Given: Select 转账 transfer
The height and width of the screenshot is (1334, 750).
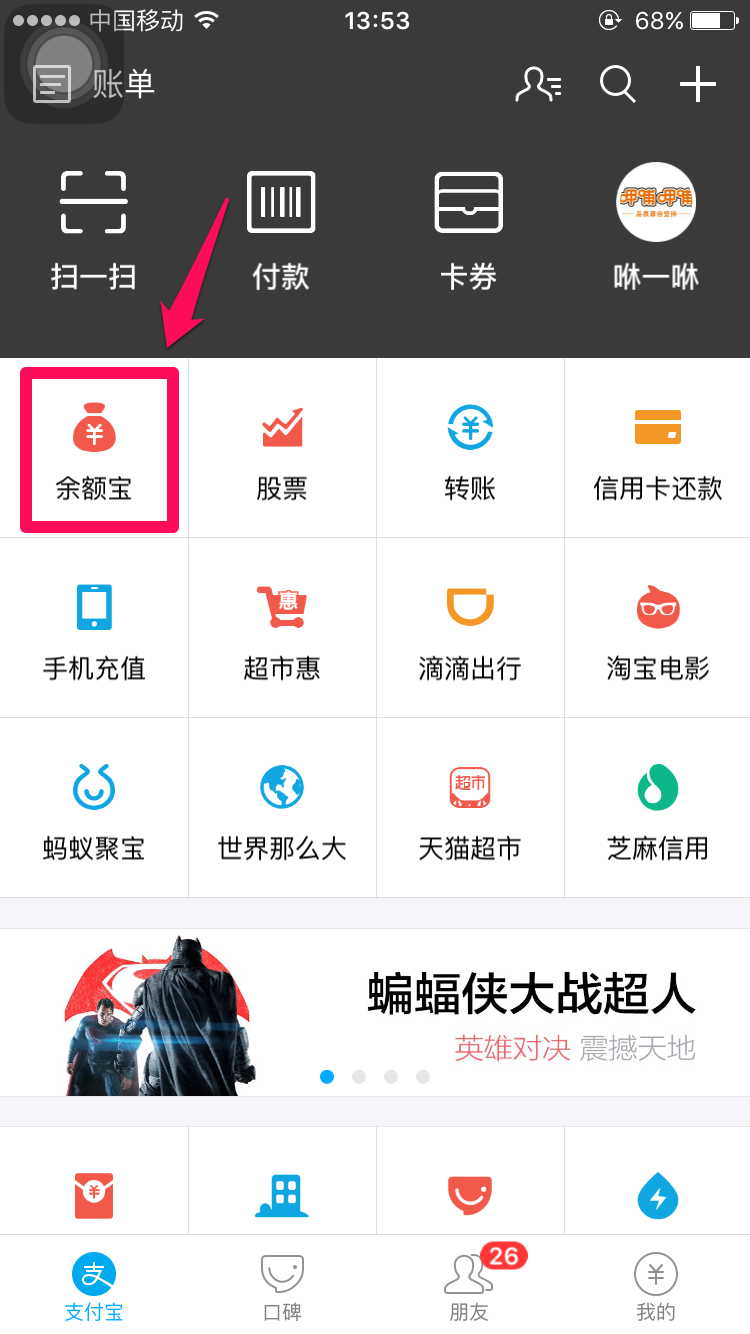Looking at the screenshot, I should coord(469,450).
